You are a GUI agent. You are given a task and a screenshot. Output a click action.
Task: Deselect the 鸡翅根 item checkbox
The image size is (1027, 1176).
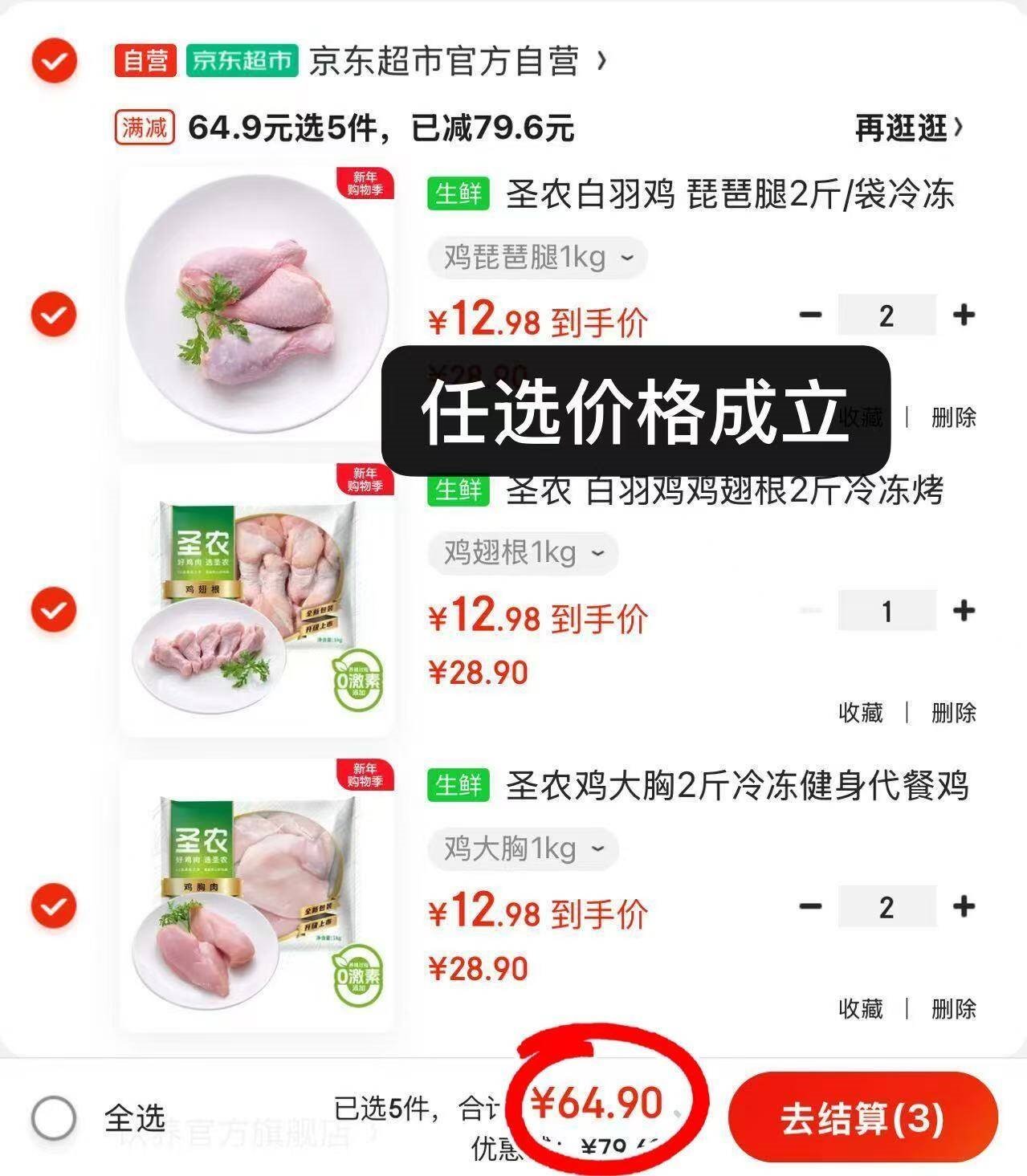point(54,610)
